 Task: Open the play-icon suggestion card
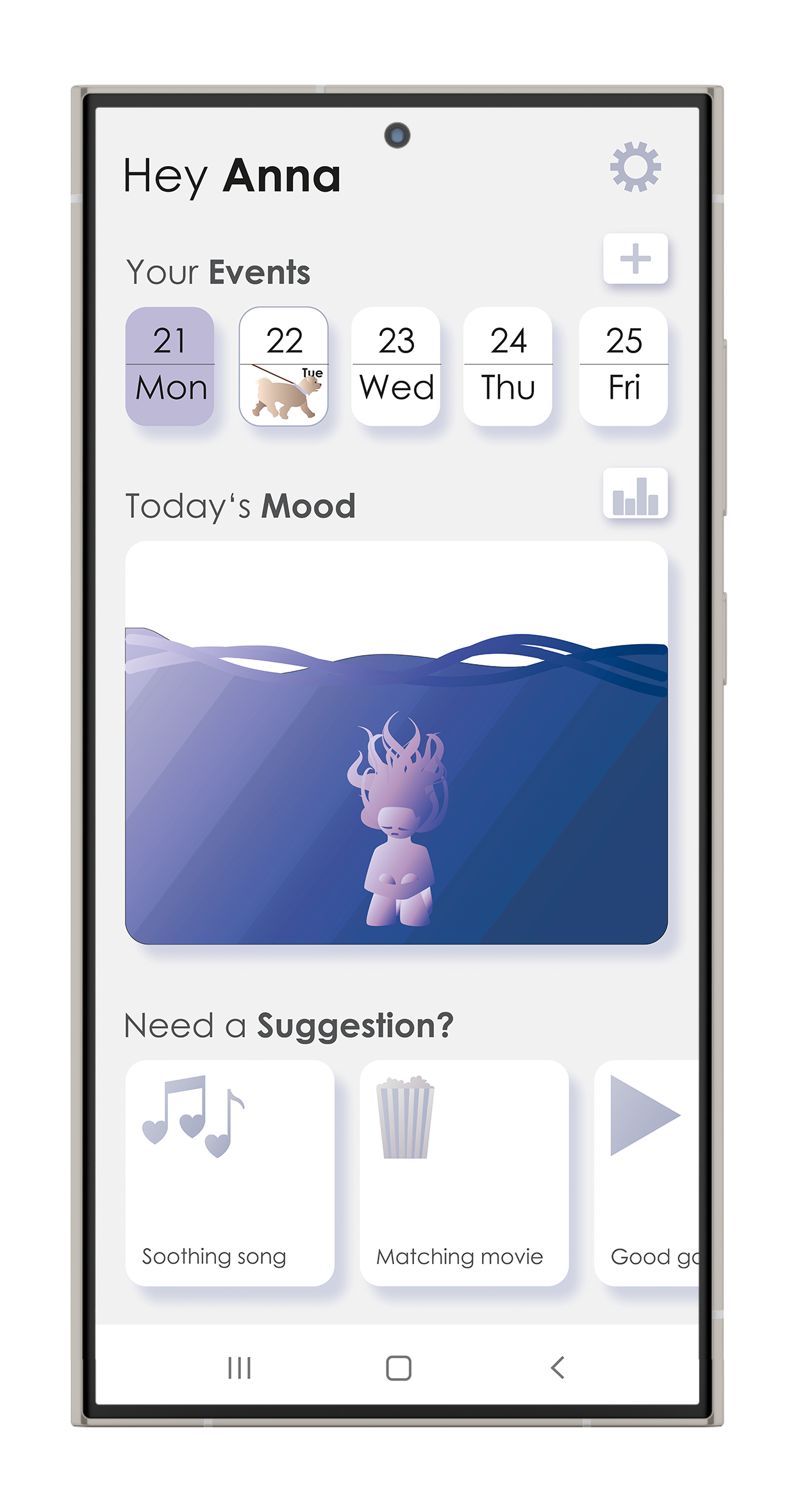point(646,1172)
